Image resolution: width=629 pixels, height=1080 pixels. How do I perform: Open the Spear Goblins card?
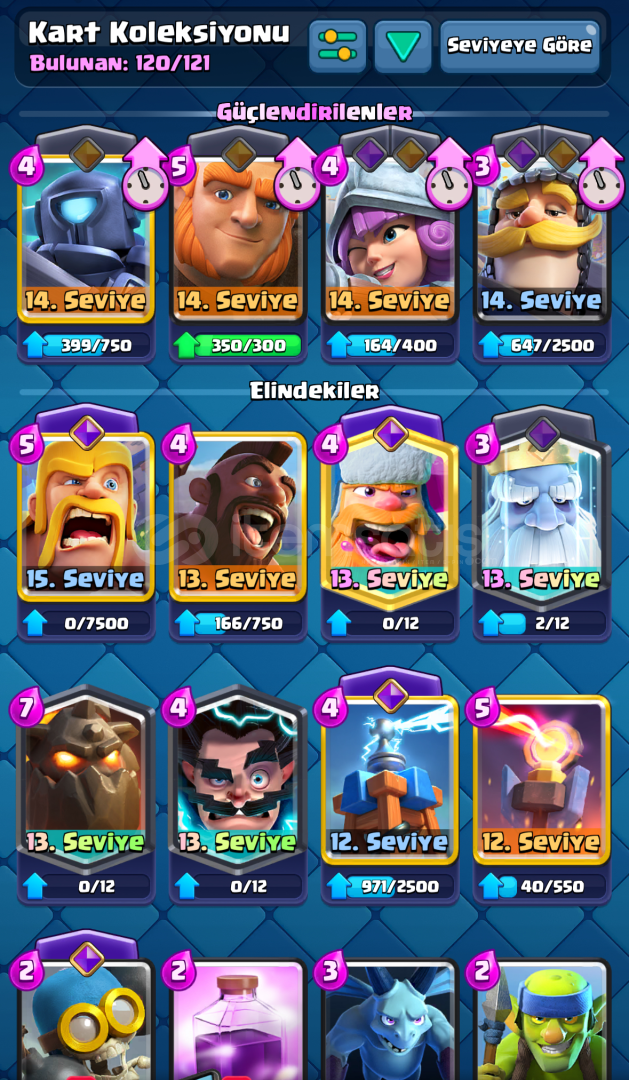click(x=542, y=1025)
